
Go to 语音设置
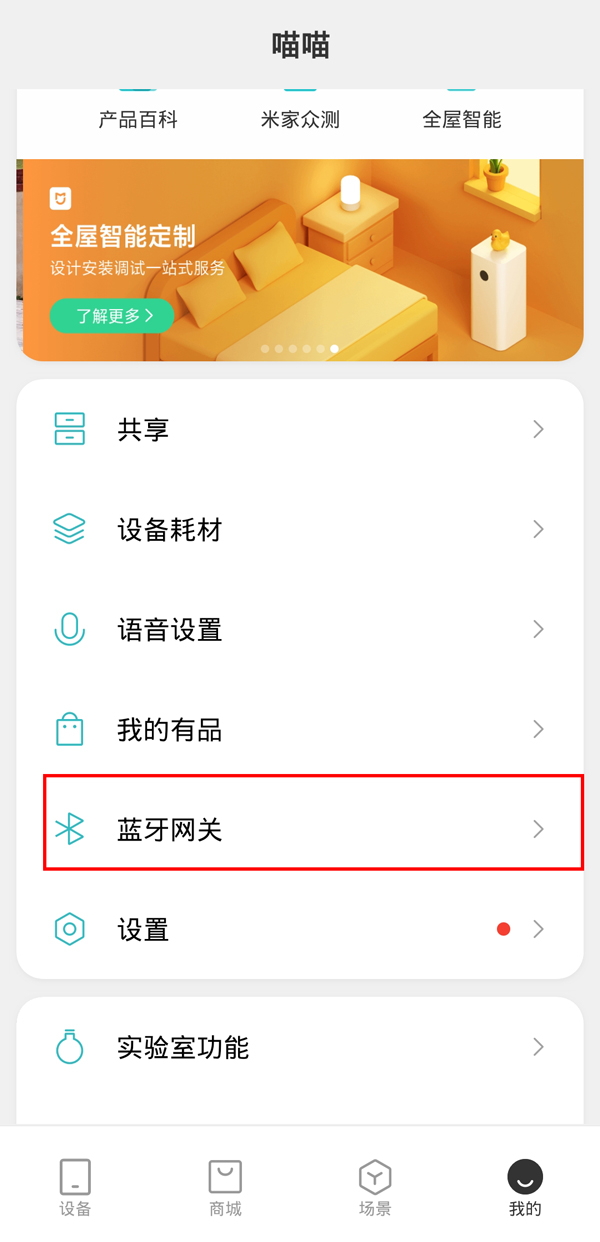(300, 630)
